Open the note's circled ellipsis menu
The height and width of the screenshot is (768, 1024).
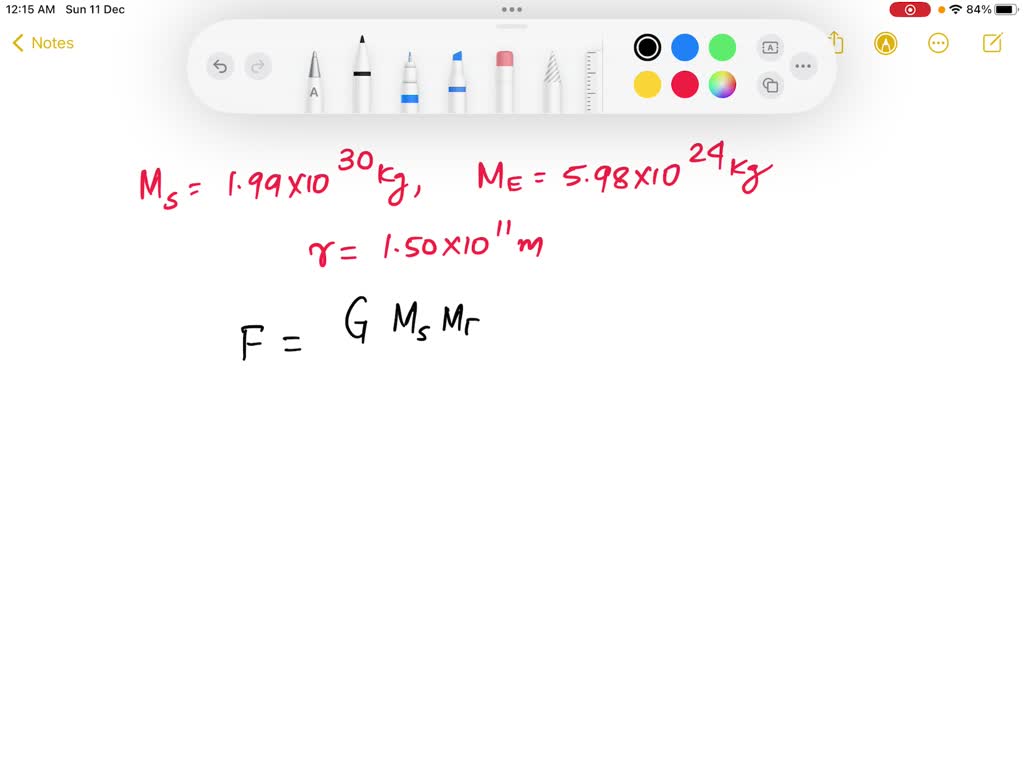[938, 43]
